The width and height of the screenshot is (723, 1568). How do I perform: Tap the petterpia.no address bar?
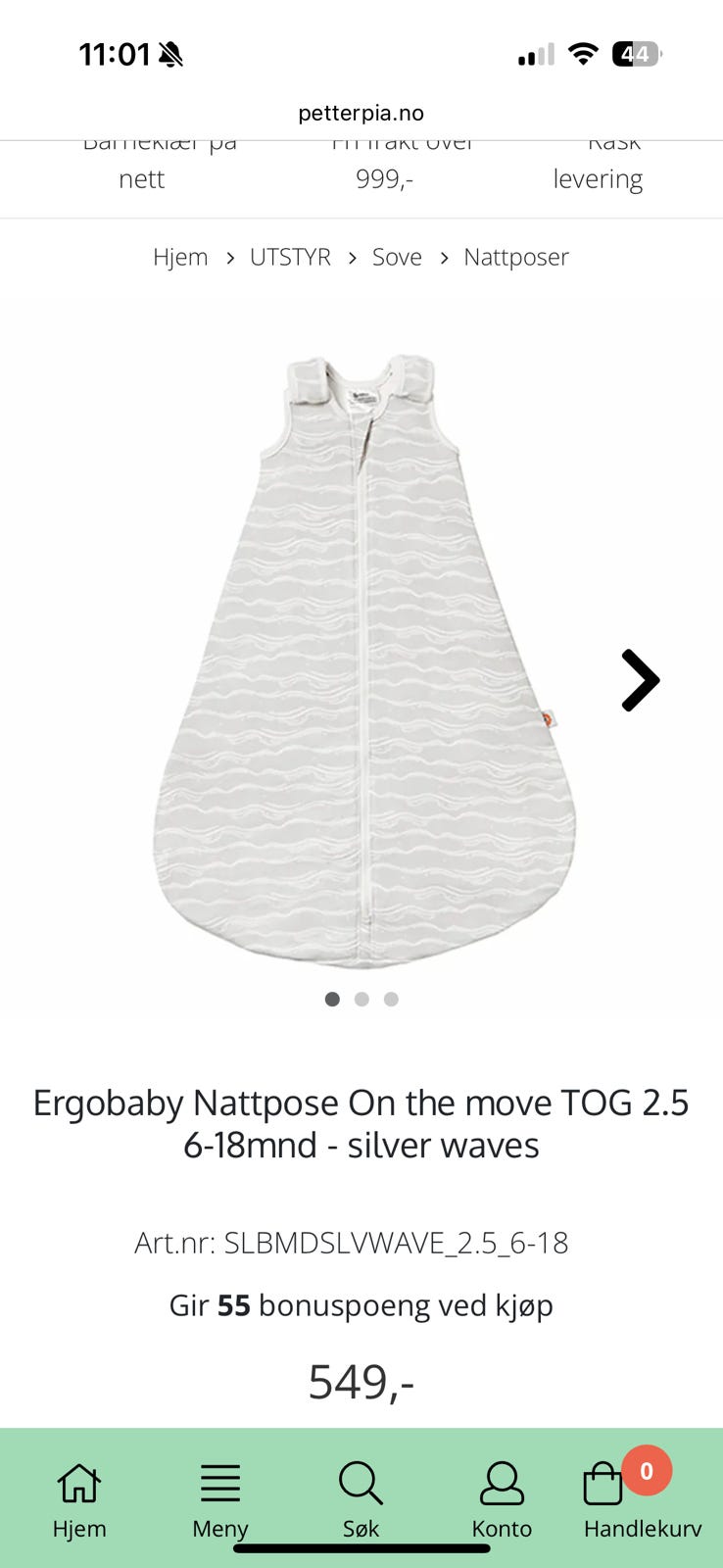pos(361,114)
